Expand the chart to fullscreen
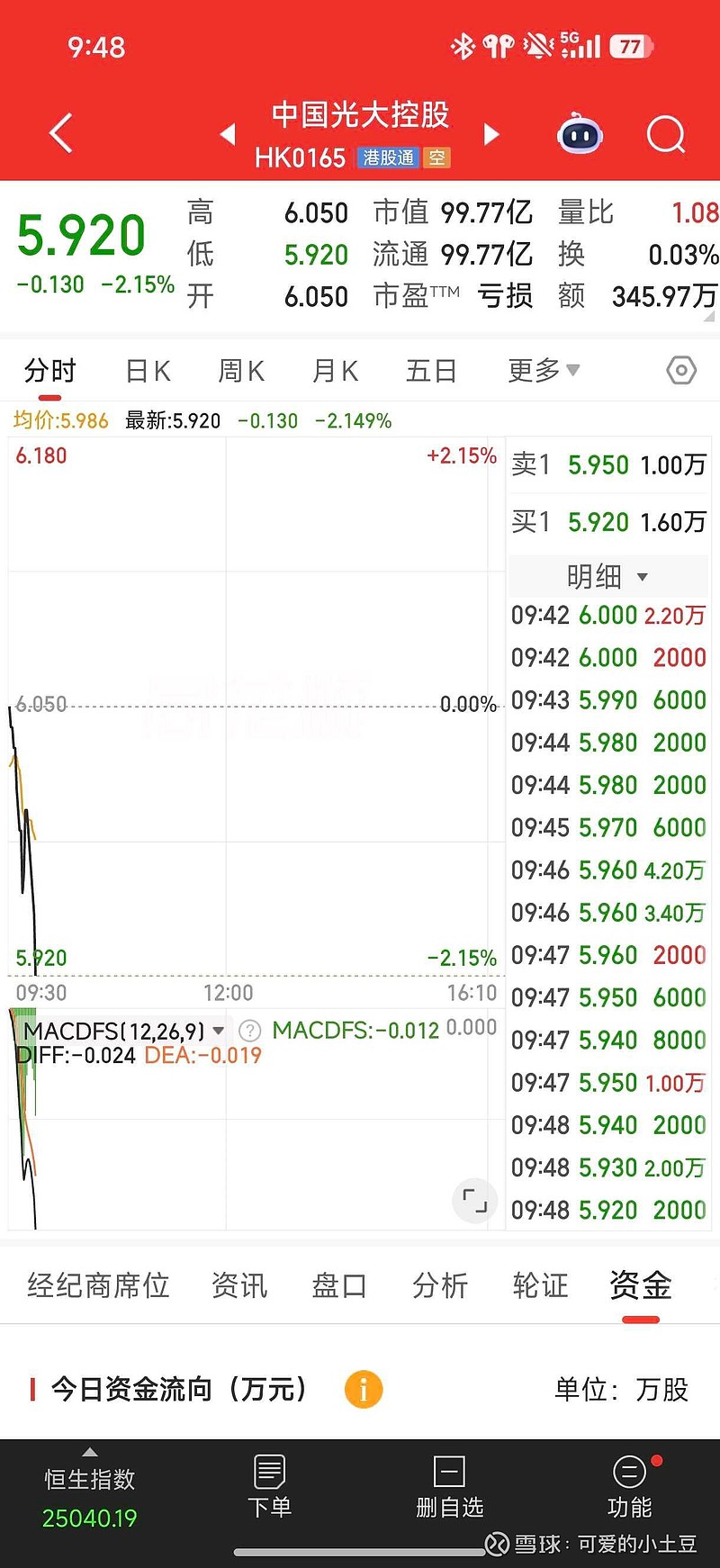Image resolution: width=720 pixels, height=1568 pixels. pyautogui.click(x=473, y=1201)
